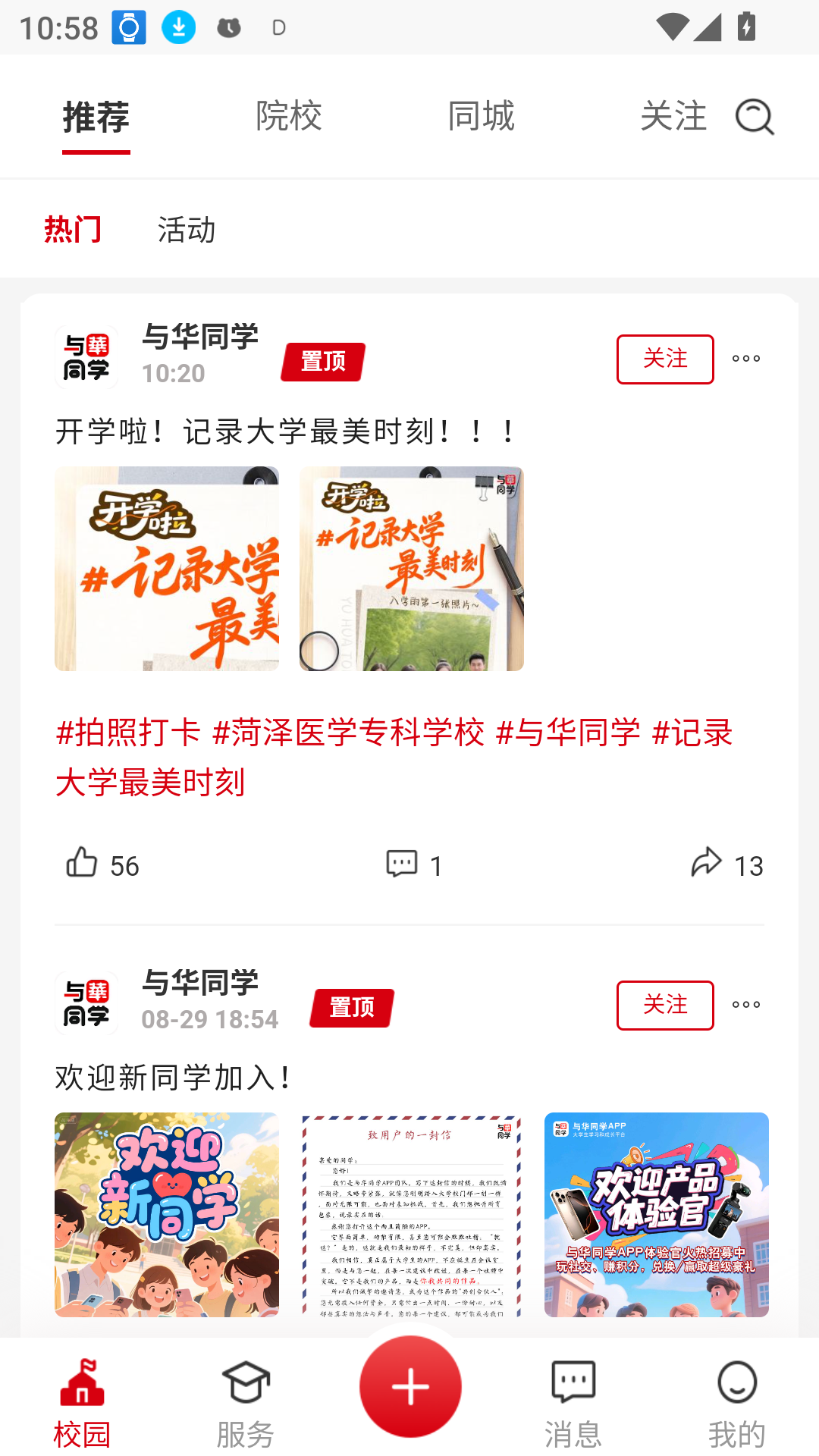Switch to the 院校 tab
819x1456 pixels.
(287, 116)
